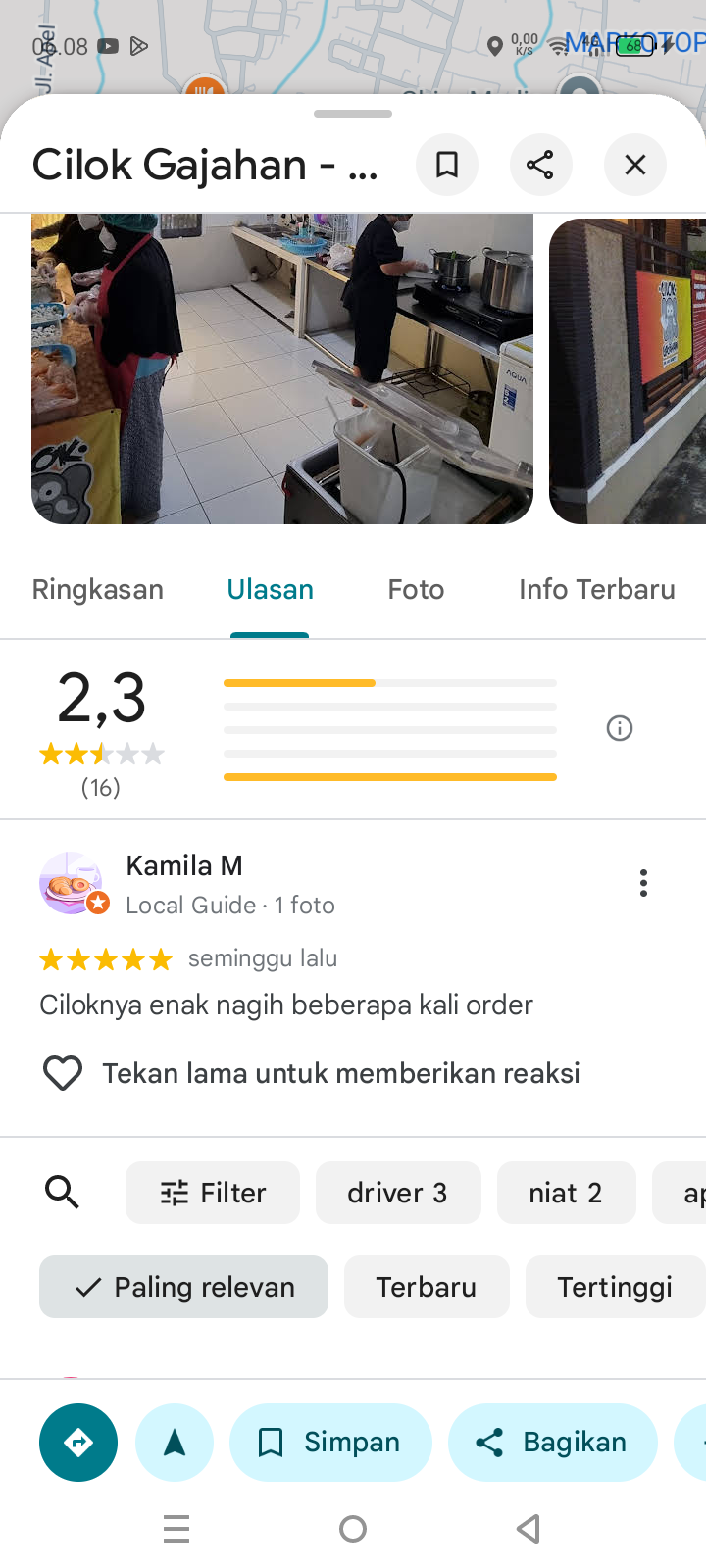
Task: Switch to the Foto tab
Action: coord(416,590)
